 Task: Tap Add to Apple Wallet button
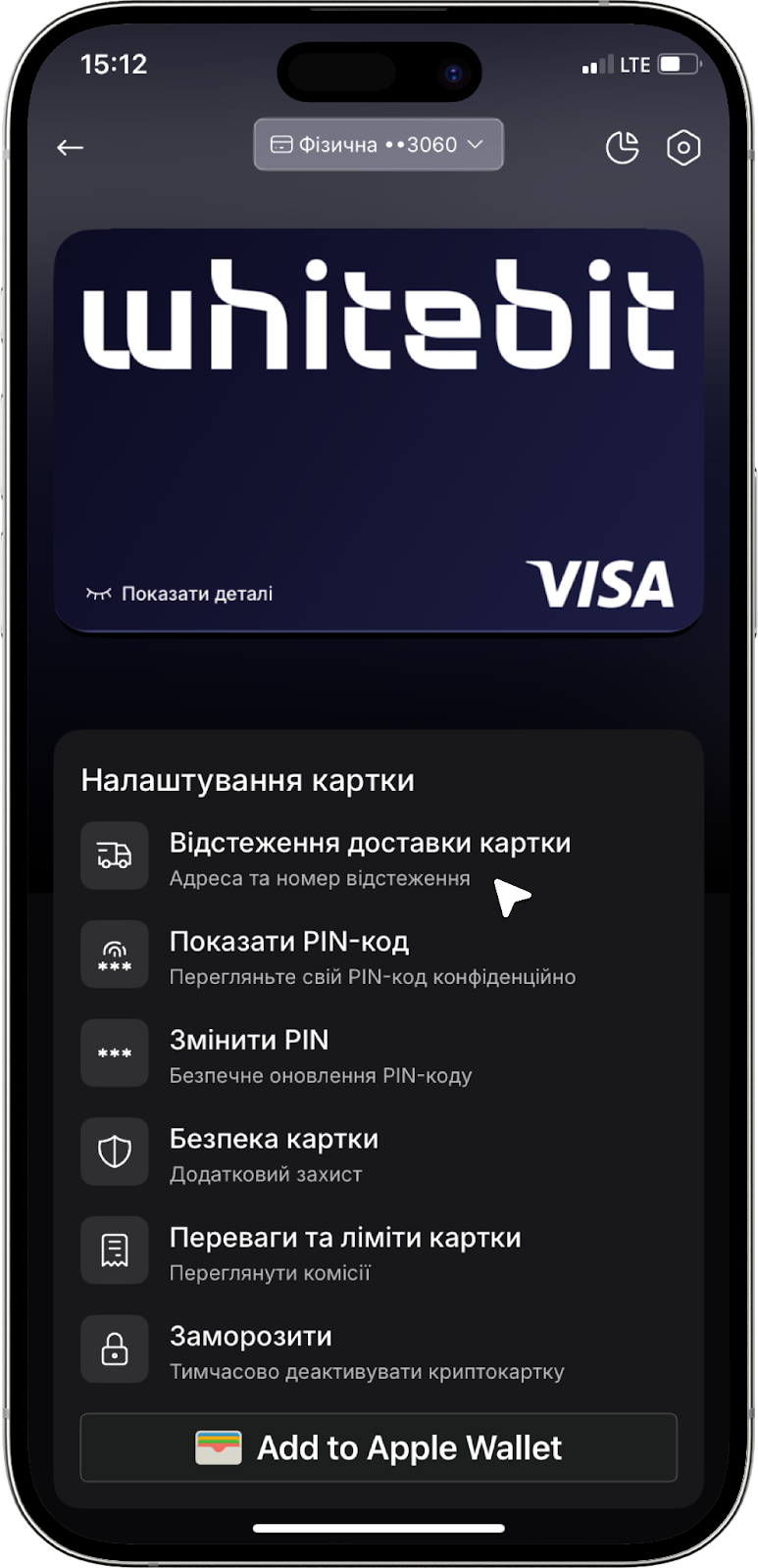[x=379, y=1447]
